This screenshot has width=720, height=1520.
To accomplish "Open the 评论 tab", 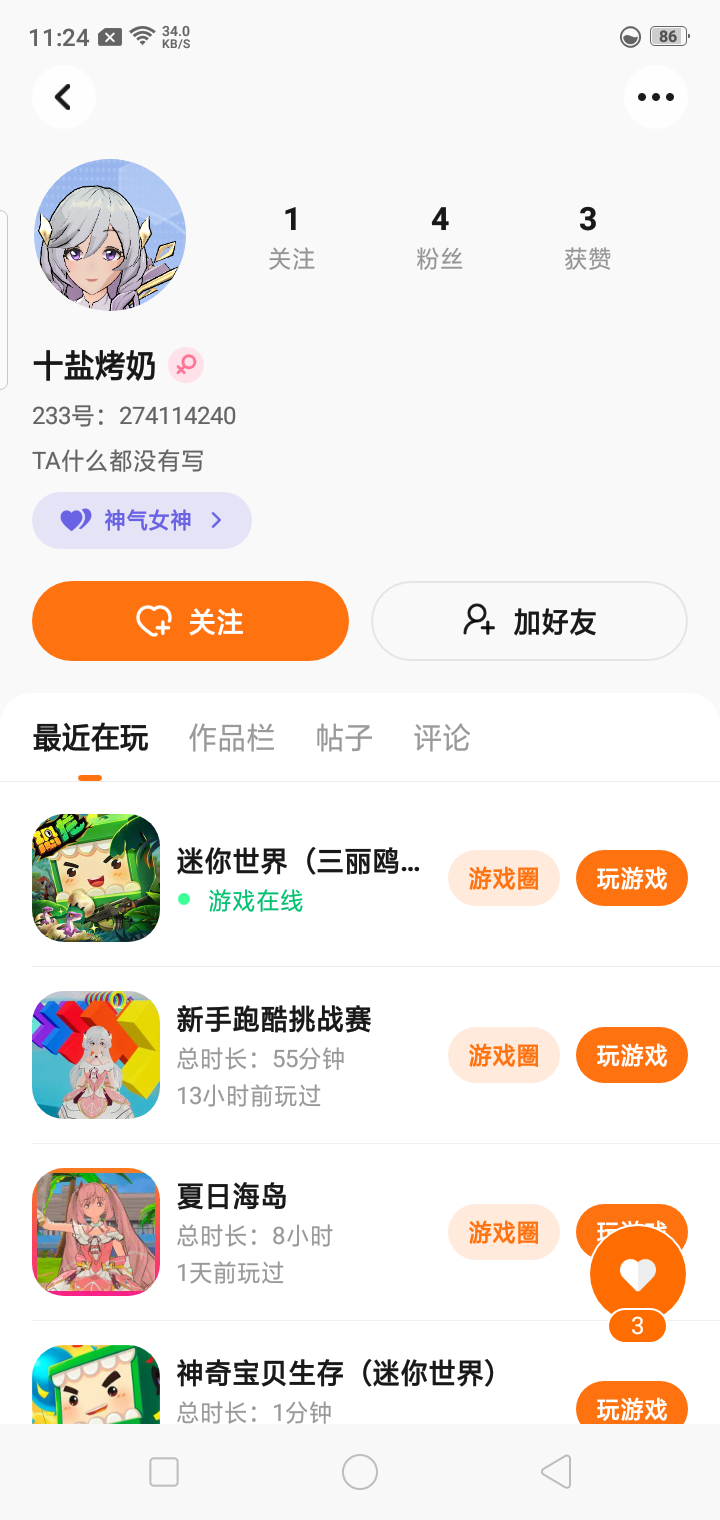I will coord(441,738).
